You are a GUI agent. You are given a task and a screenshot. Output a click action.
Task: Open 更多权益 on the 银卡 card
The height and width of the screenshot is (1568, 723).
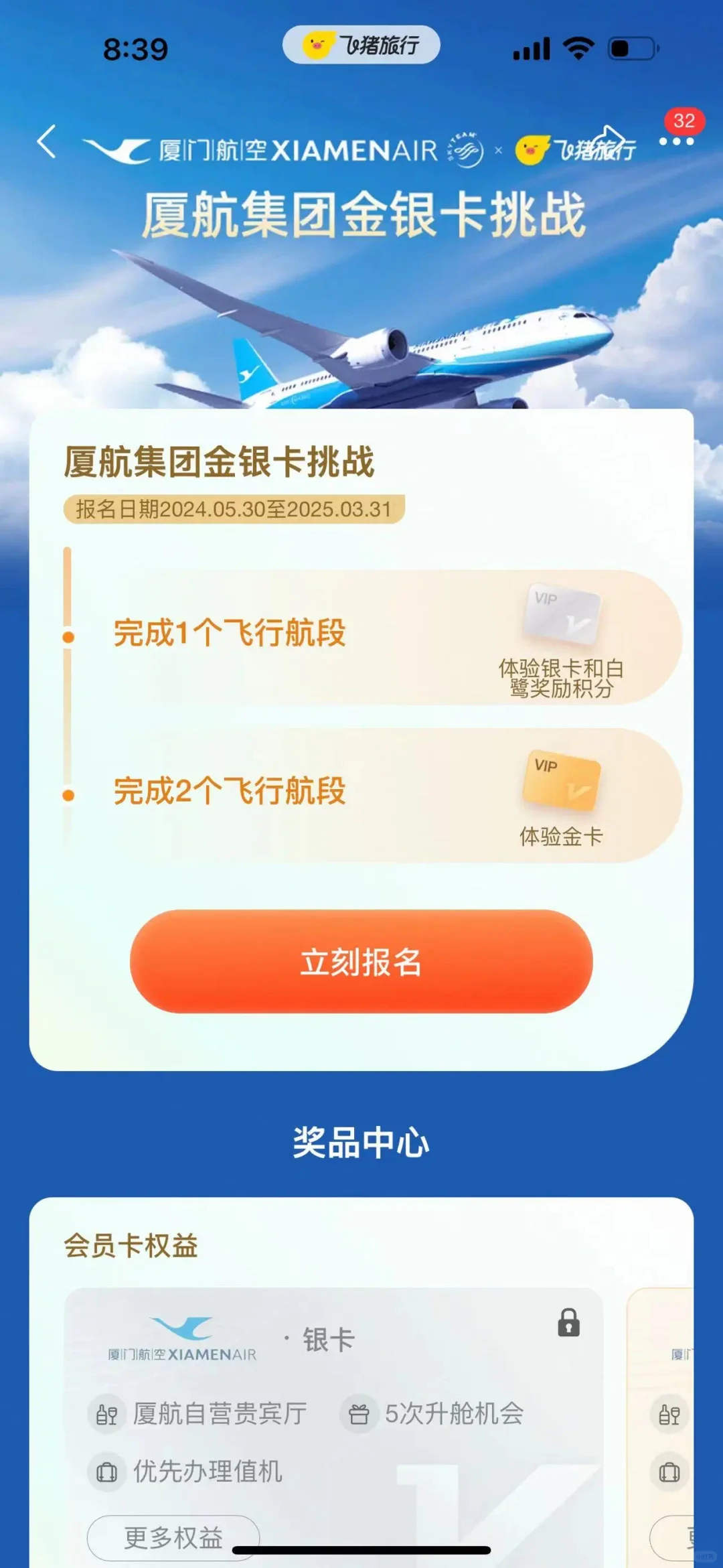173,1537
